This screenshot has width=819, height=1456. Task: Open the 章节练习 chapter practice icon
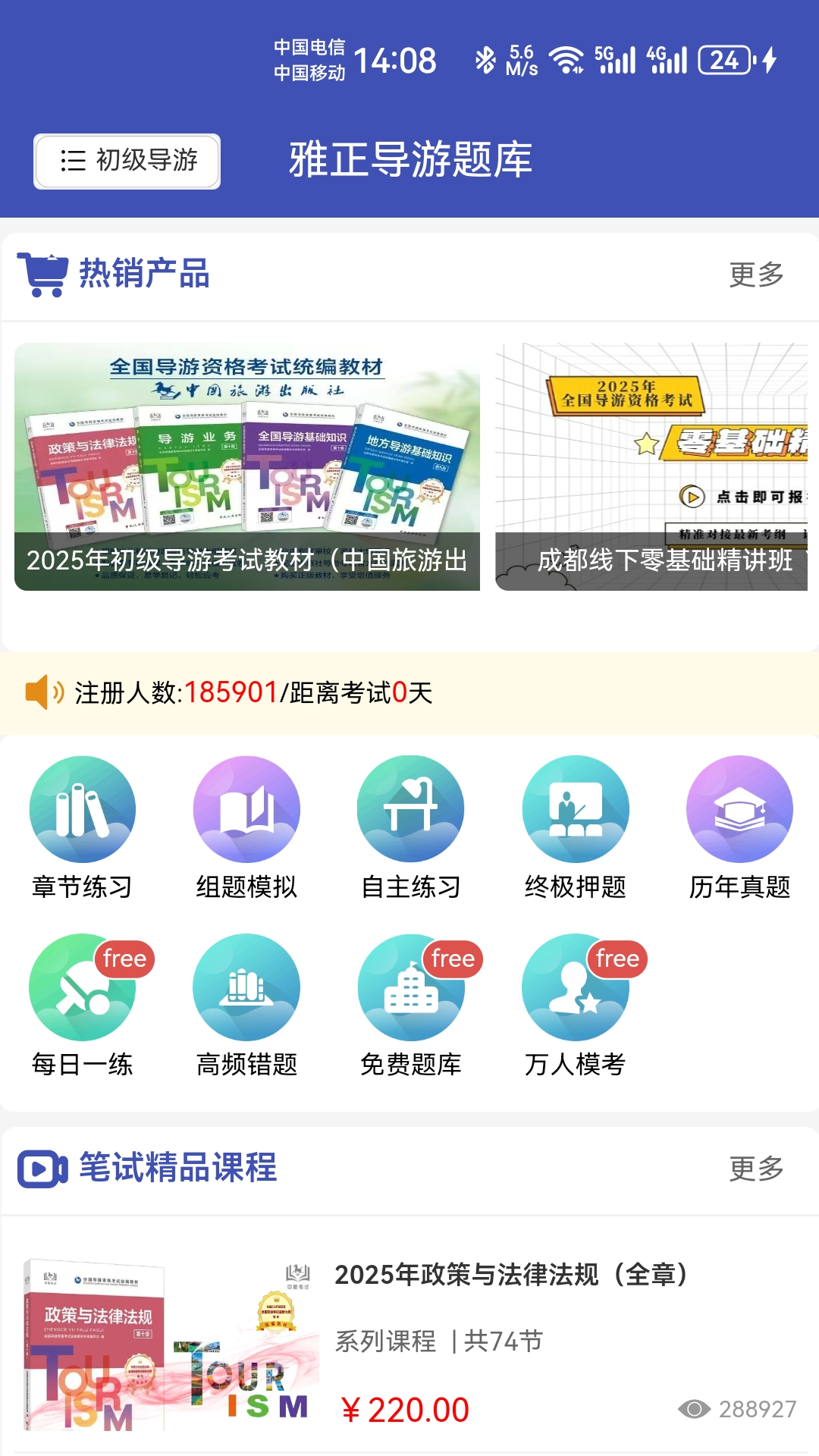point(82,808)
